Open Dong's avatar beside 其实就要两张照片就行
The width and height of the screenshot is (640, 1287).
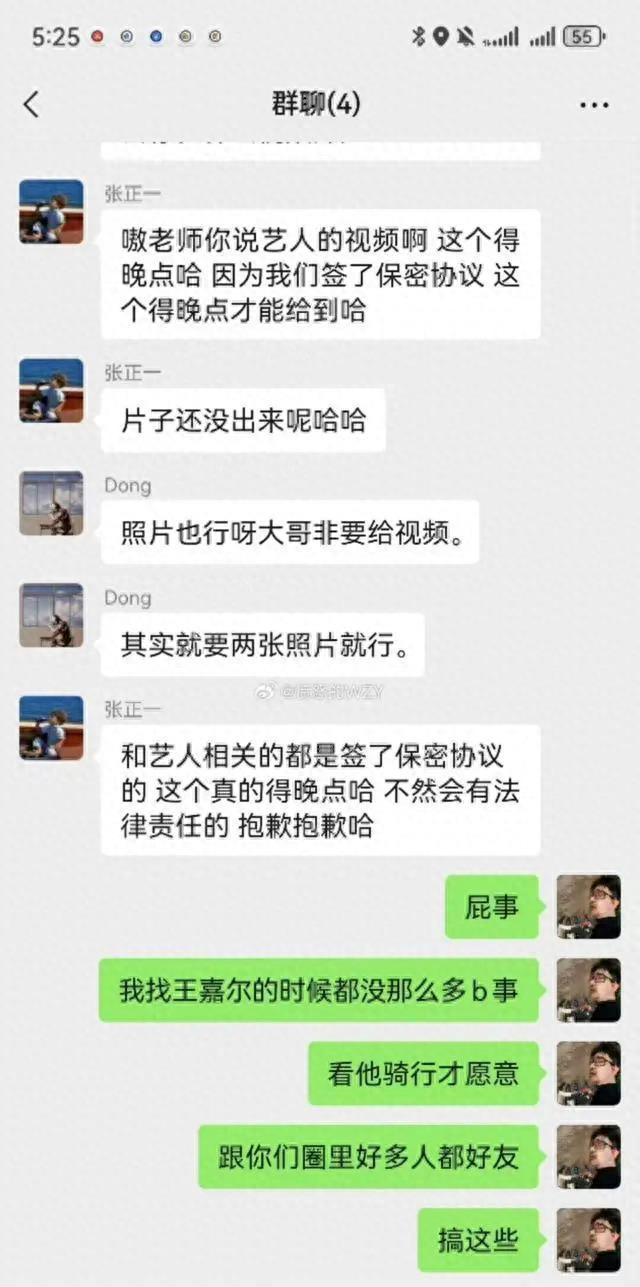pyautogui.click(x=51, y=615)
